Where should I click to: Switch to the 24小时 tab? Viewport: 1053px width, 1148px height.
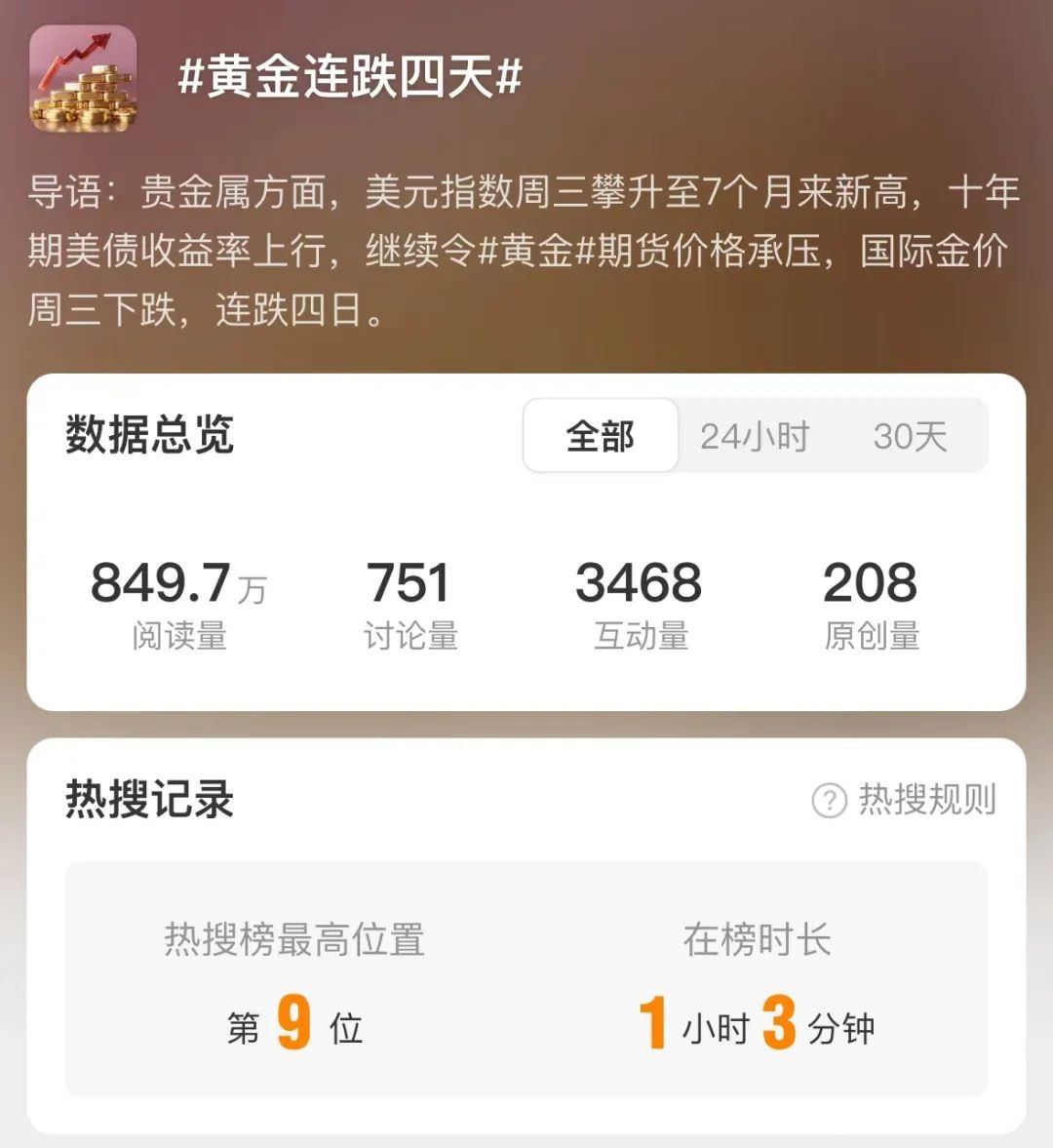[756, 437]
